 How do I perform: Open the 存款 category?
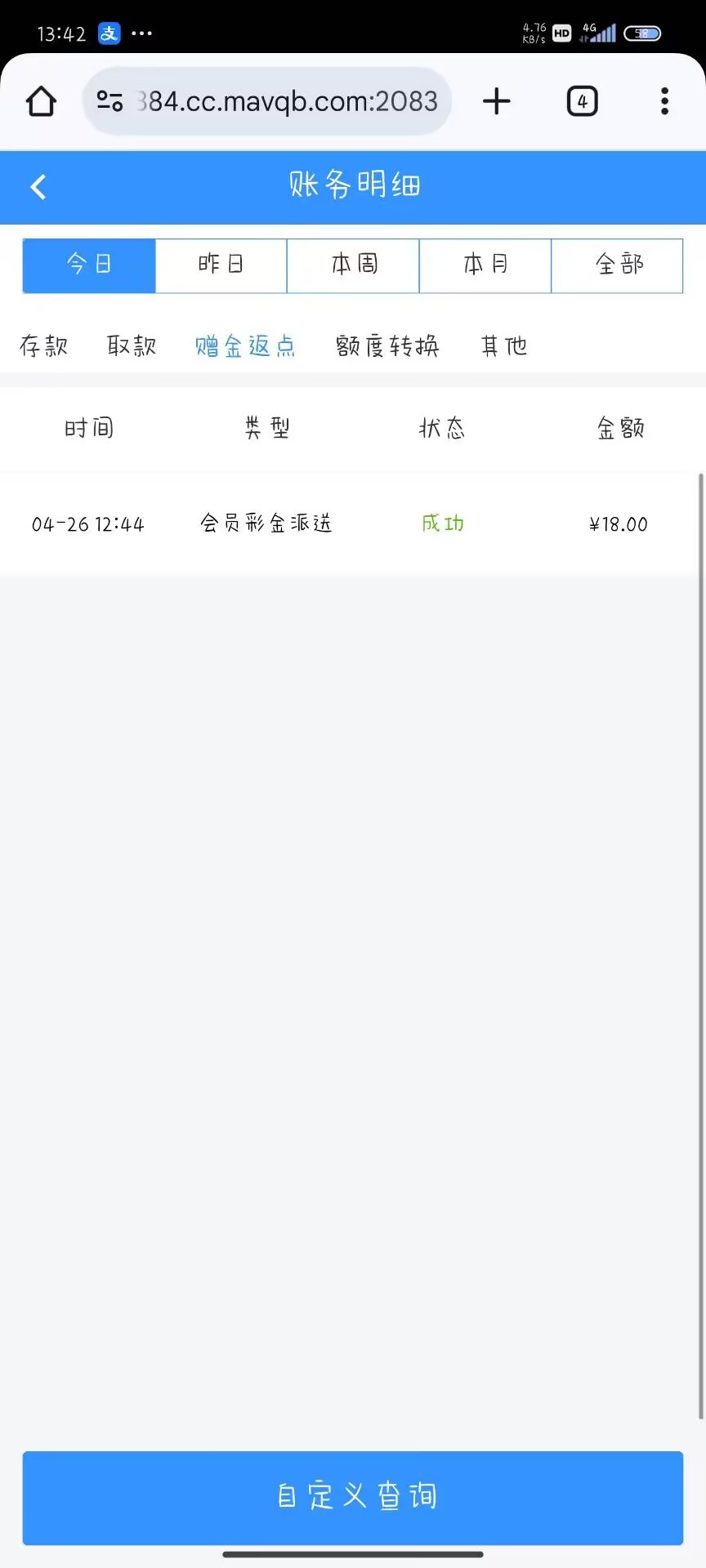pos(44,346)
